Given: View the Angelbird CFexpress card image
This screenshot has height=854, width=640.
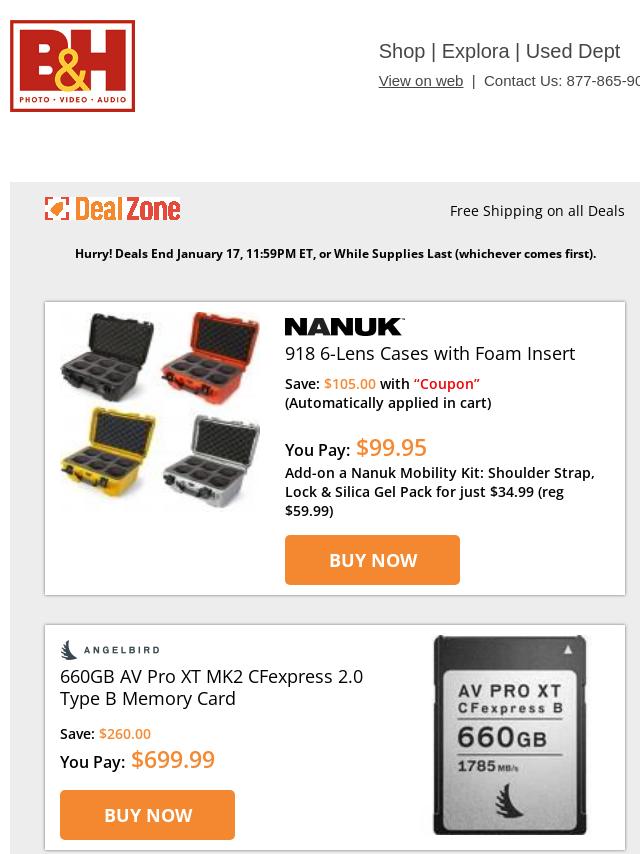Looking at the screenshot, I should [x=510, y=735].
